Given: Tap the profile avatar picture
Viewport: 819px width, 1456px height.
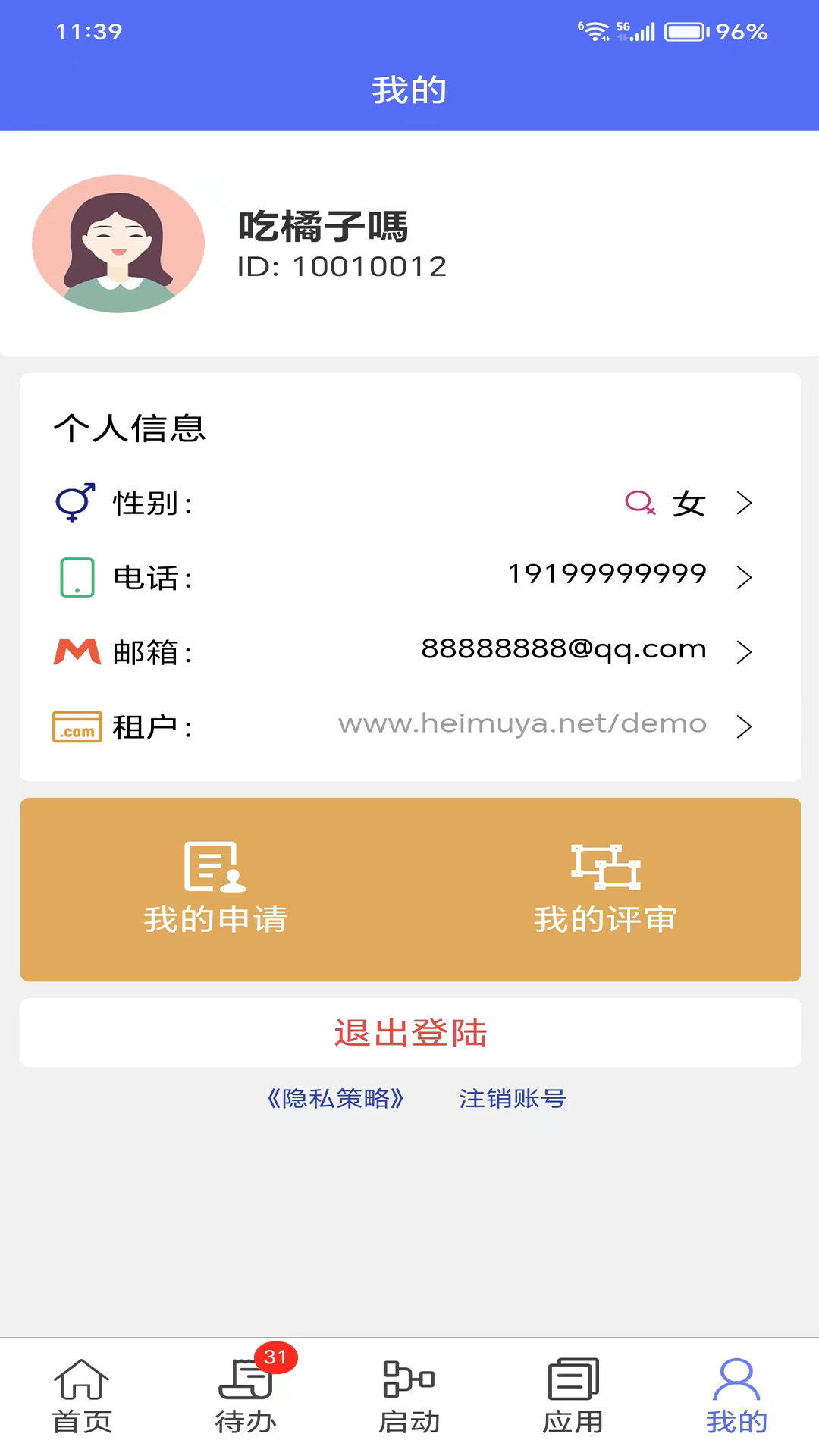Looking at the screenshot, I should click(118, 243).
